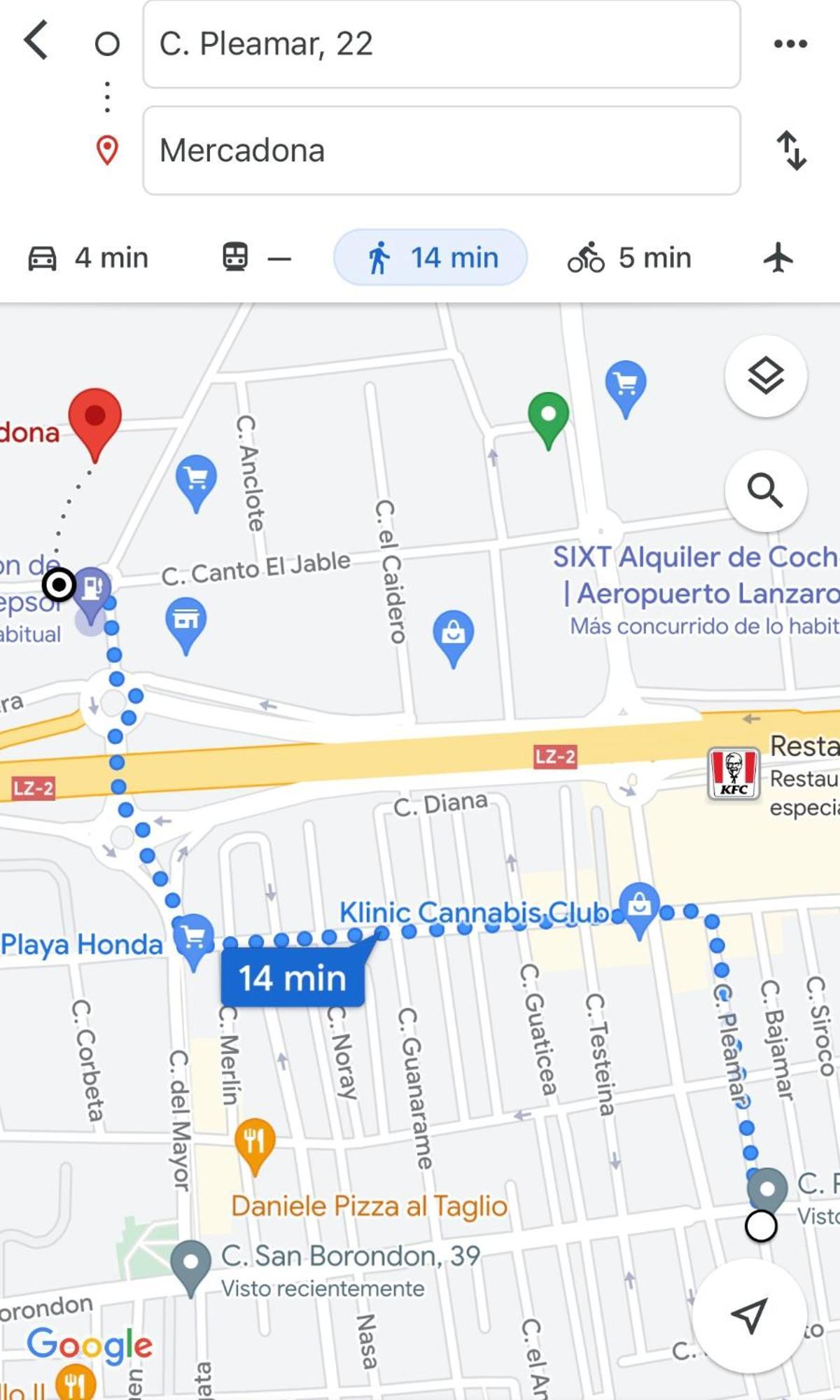The image size is (840, 1400).
Task: Switch to cycling mode 5 min
Action: 629,258
